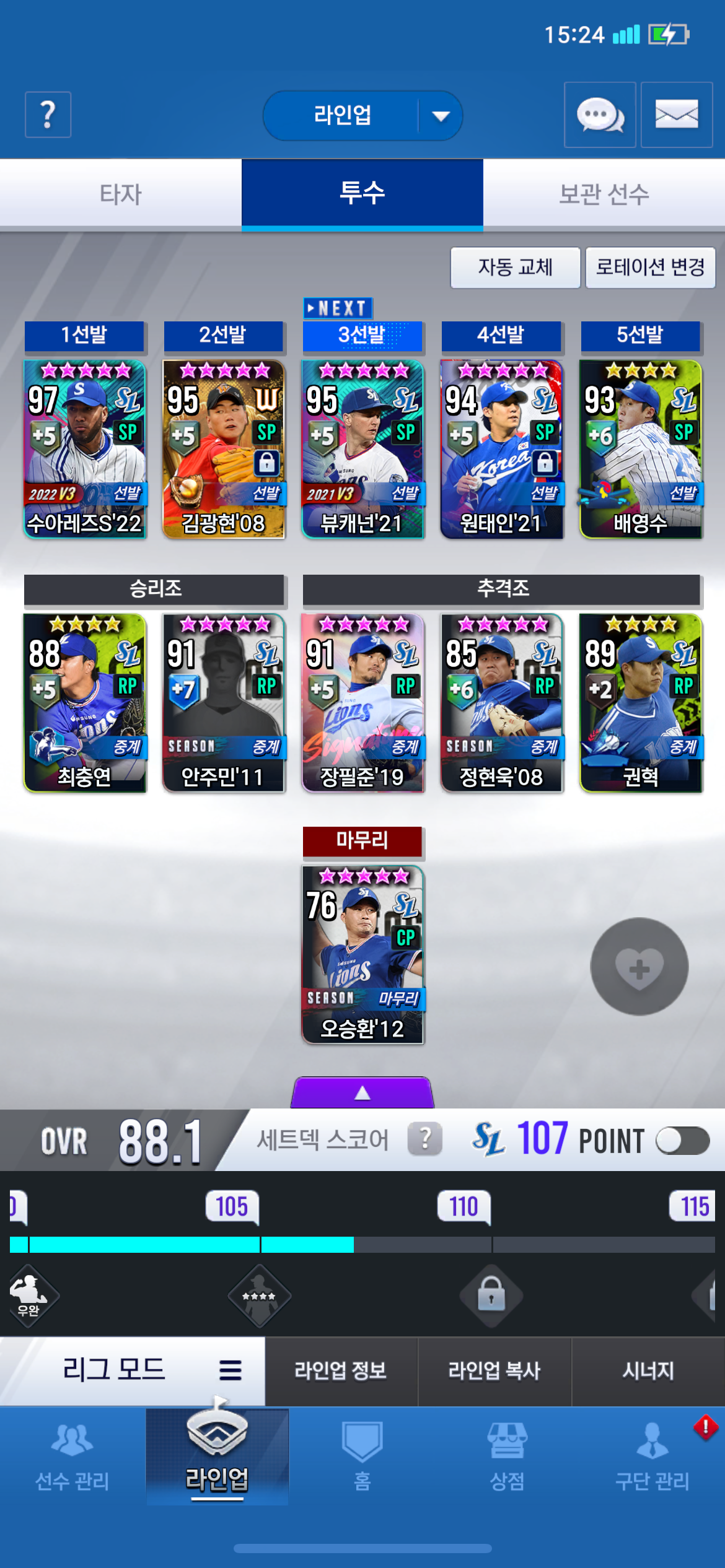Open the 김광현'08 player card
The image size is (725, 1568).
click(x=224, y=449)
